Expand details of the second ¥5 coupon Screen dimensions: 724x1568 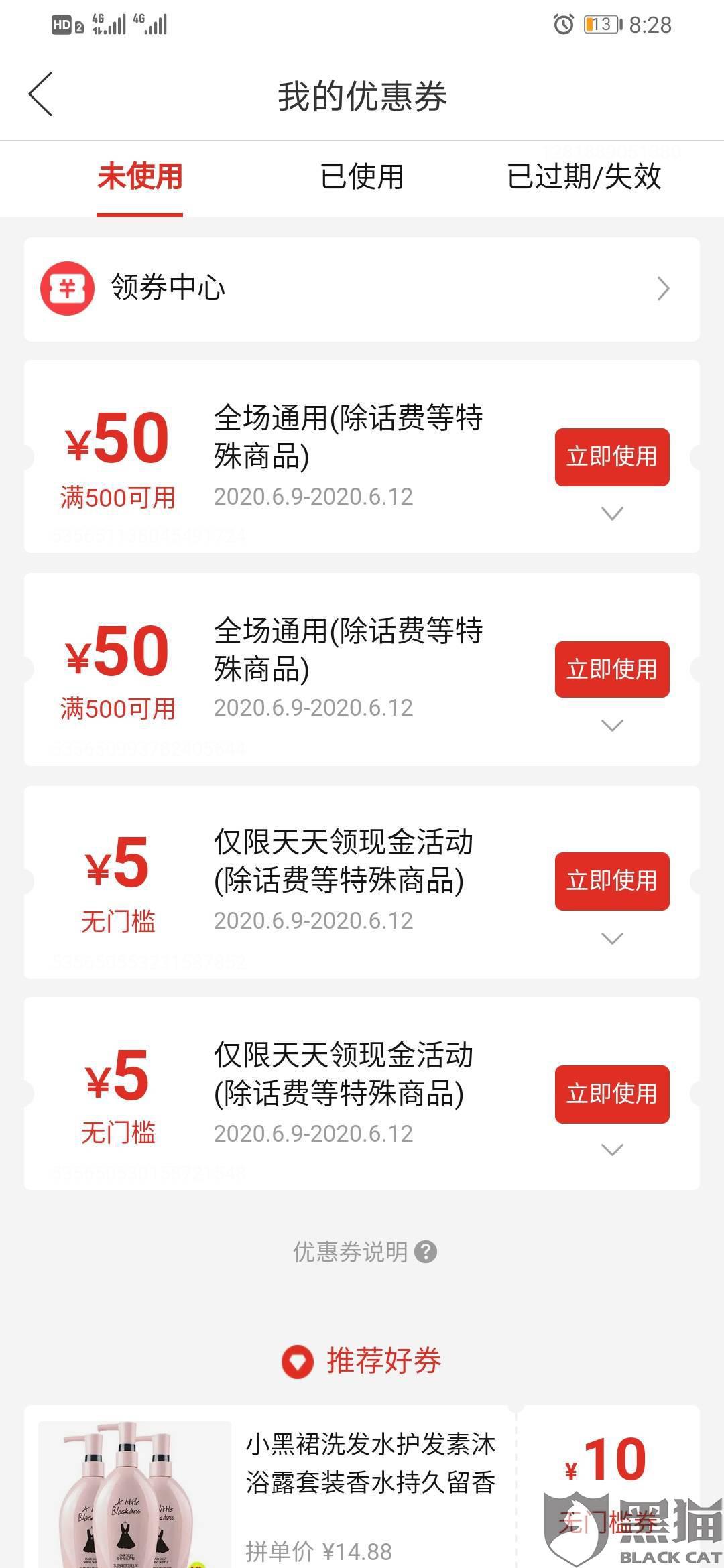click(x=612, y=1150)
